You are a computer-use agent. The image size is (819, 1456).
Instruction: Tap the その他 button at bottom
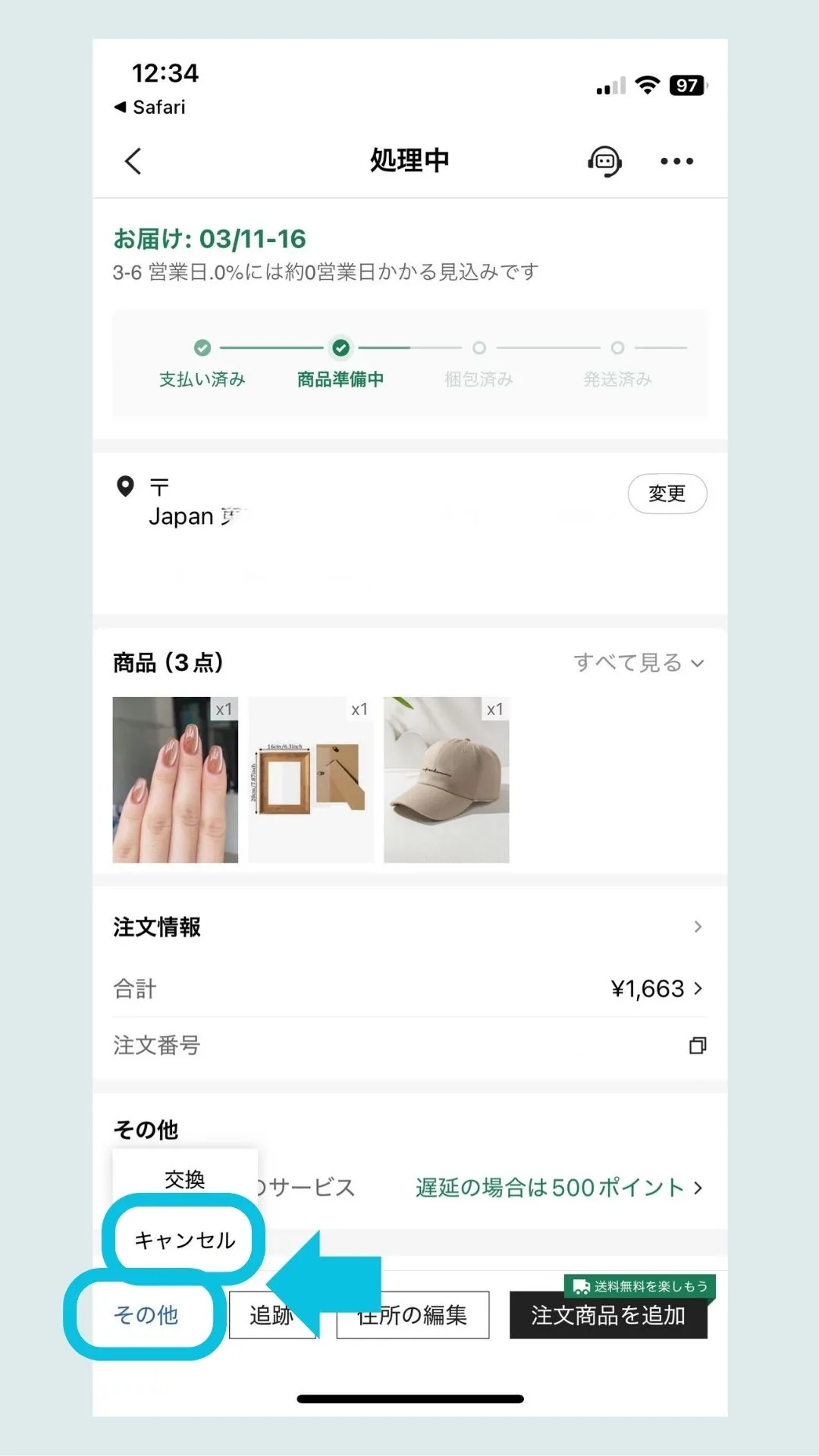pos(146,1315)
